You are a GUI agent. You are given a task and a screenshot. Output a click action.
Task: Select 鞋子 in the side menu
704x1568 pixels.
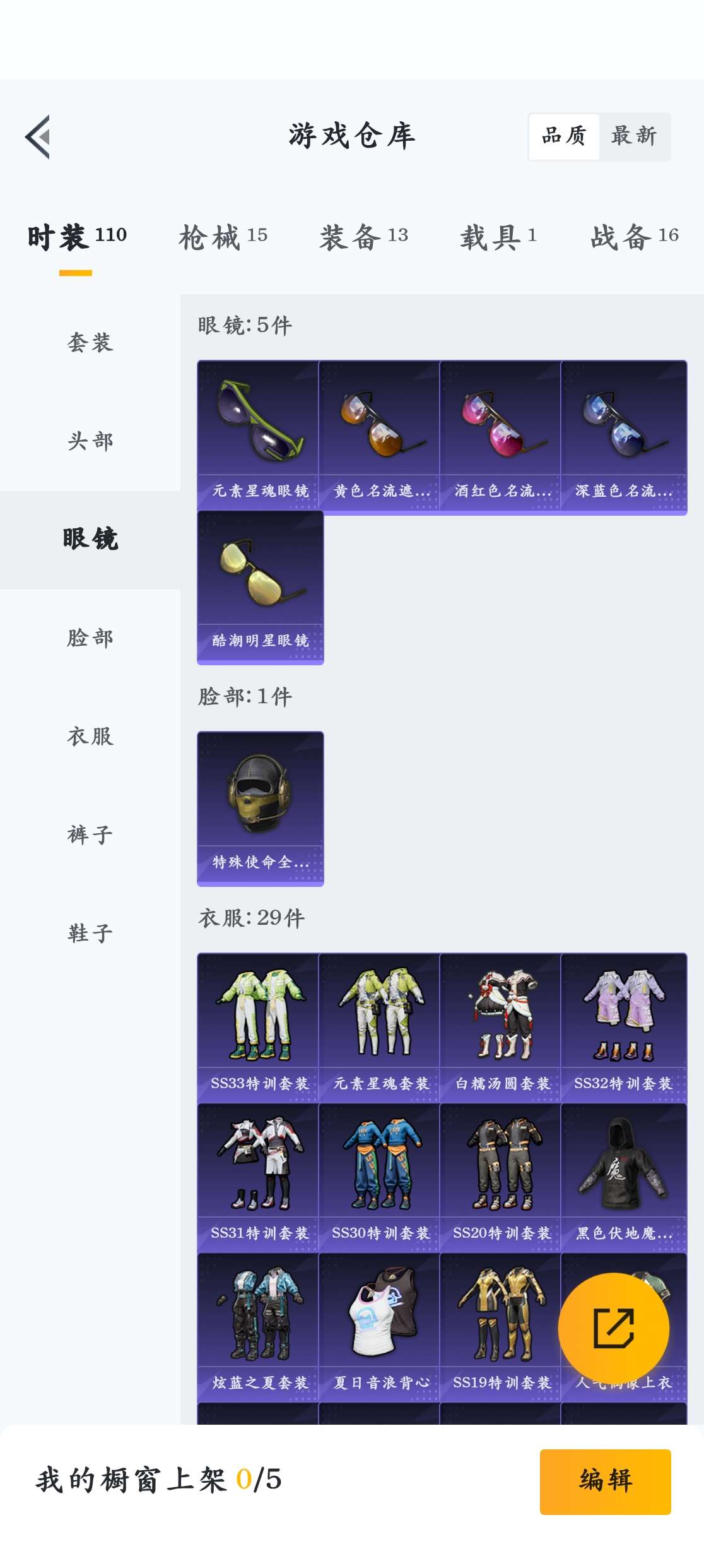coord(90,934)
